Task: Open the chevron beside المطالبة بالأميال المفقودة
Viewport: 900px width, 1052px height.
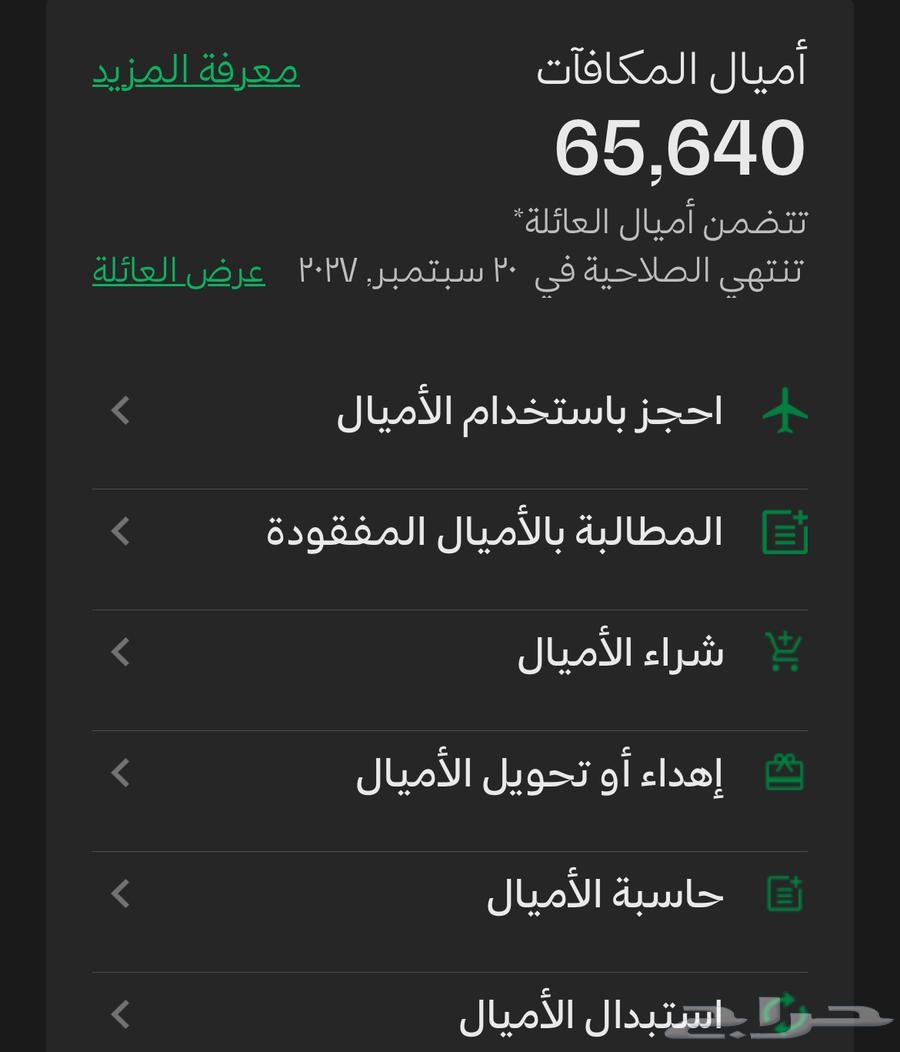Action: (x=120, y=531)
